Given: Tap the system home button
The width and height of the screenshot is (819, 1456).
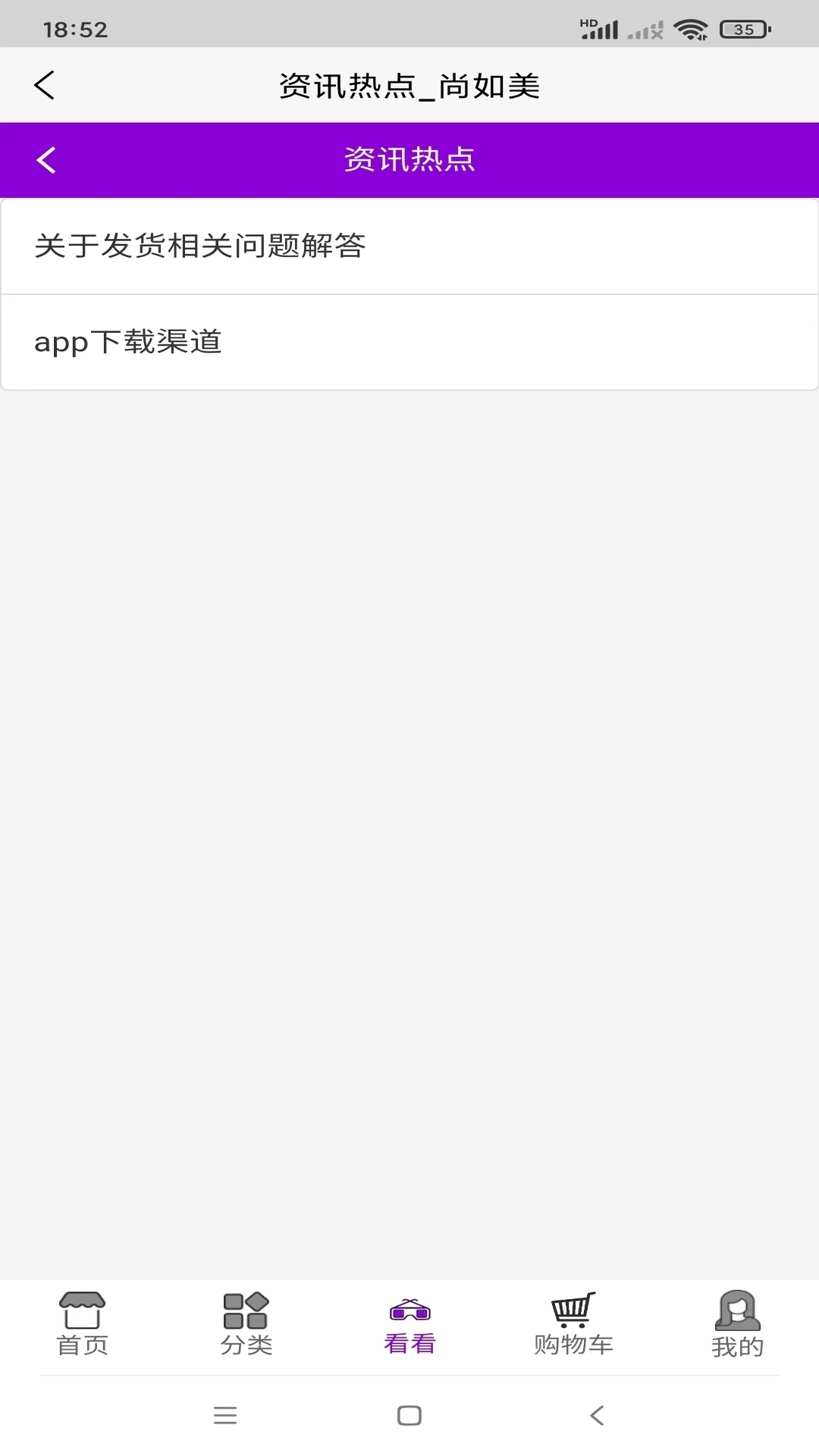Looking at the screenshot, I should [409, 1415].
